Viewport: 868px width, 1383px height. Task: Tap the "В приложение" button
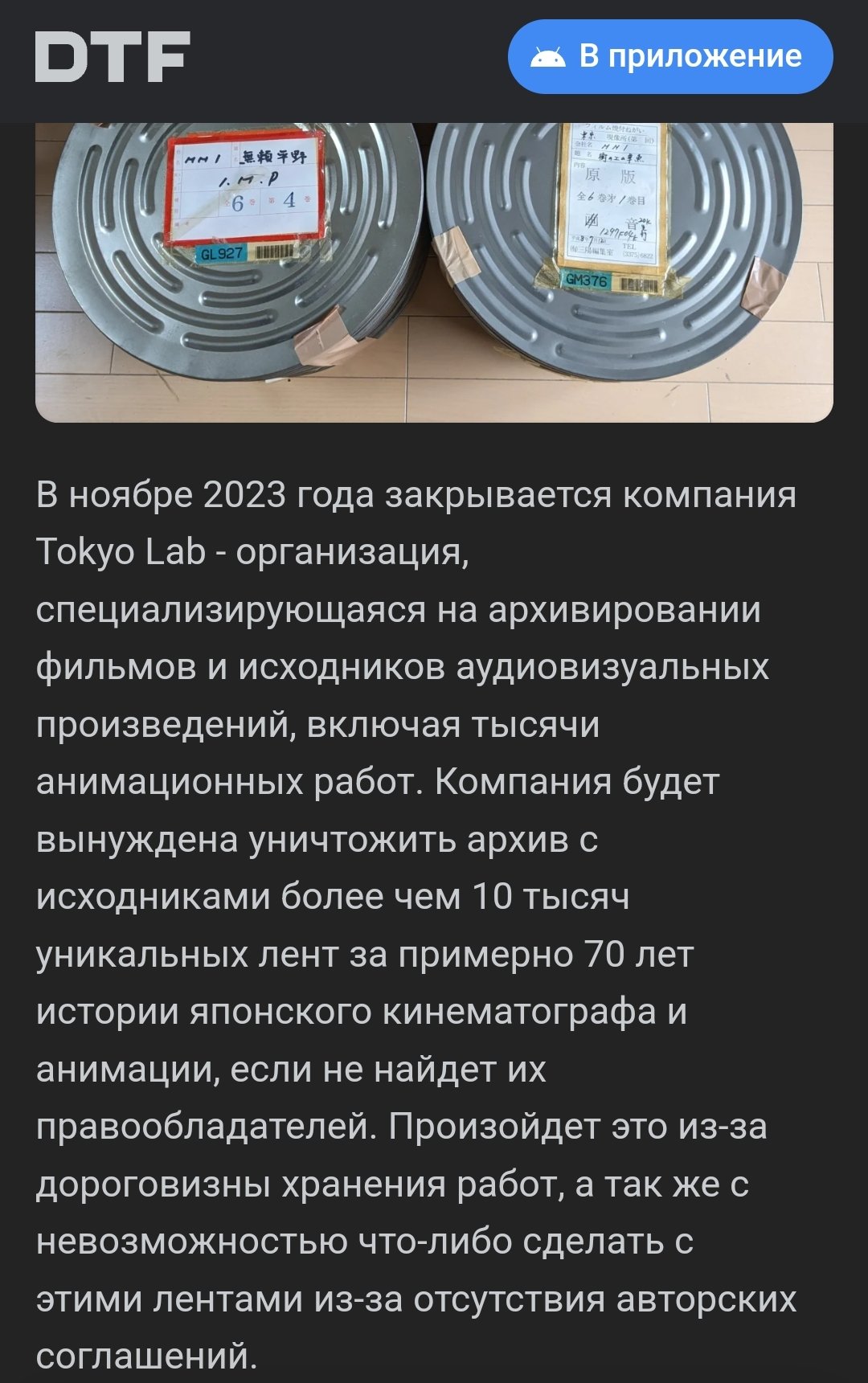(669, 57)
